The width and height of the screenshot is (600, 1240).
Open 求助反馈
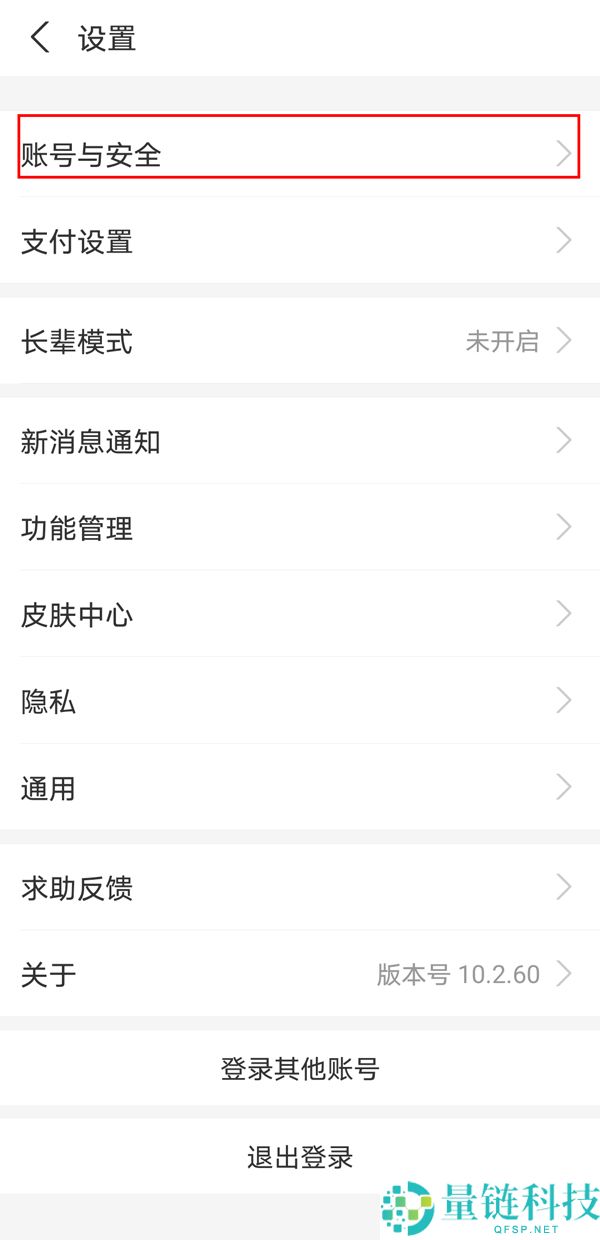[x=299, y=888]
